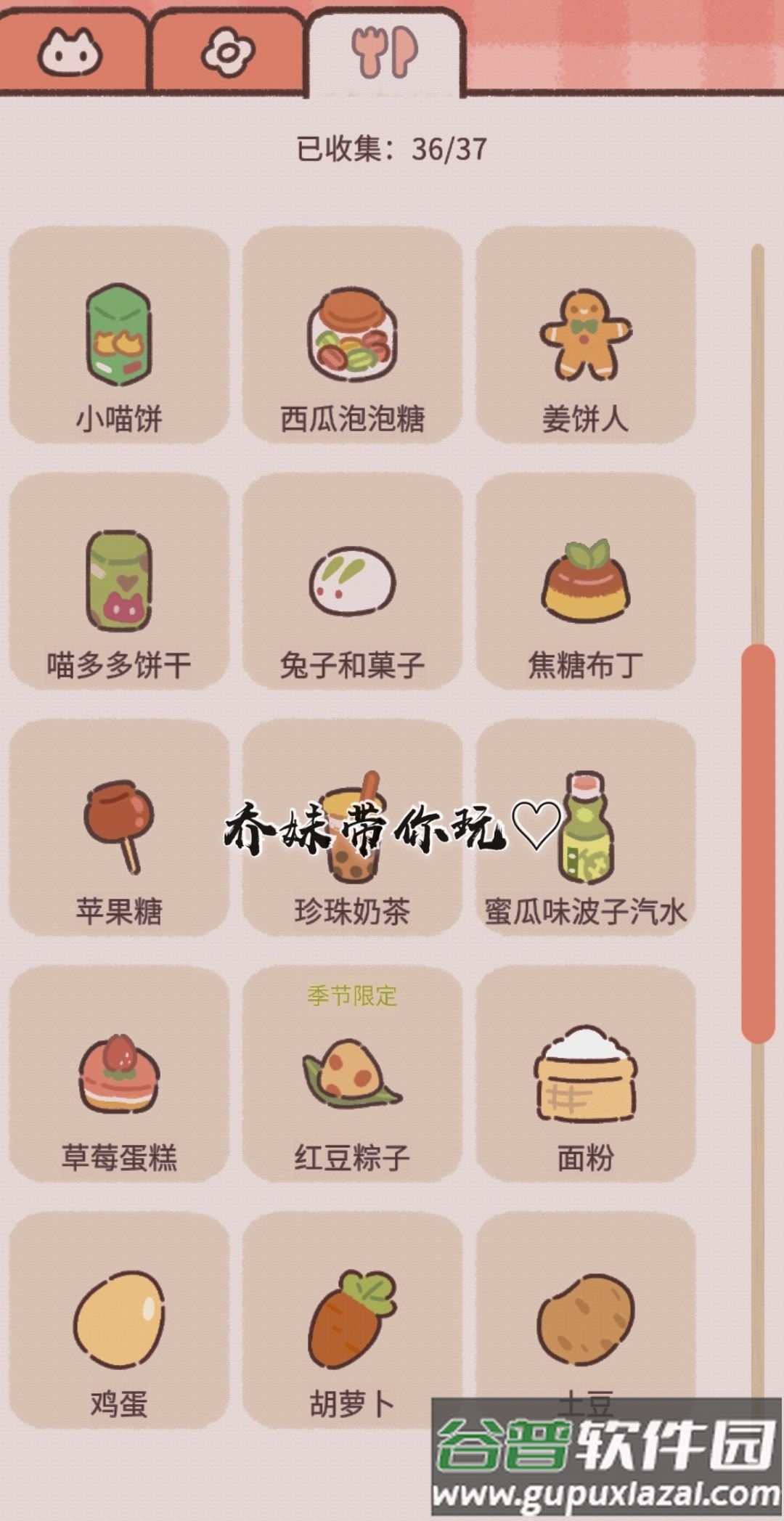Tap the seasonal 红豆粽子 card
This screenshot has height=1521, width=784.
(x=352, y=1075)
